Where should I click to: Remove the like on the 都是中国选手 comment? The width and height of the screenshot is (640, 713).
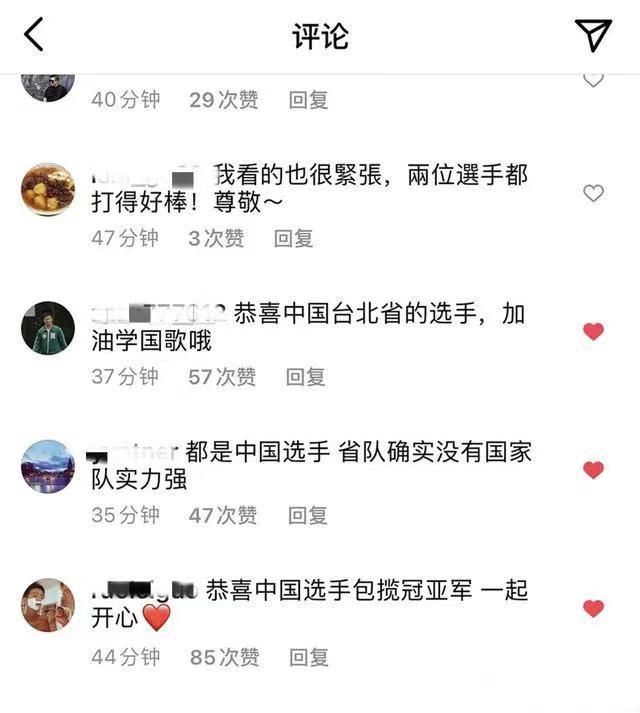pyautogui.click(x=593, y=470)
